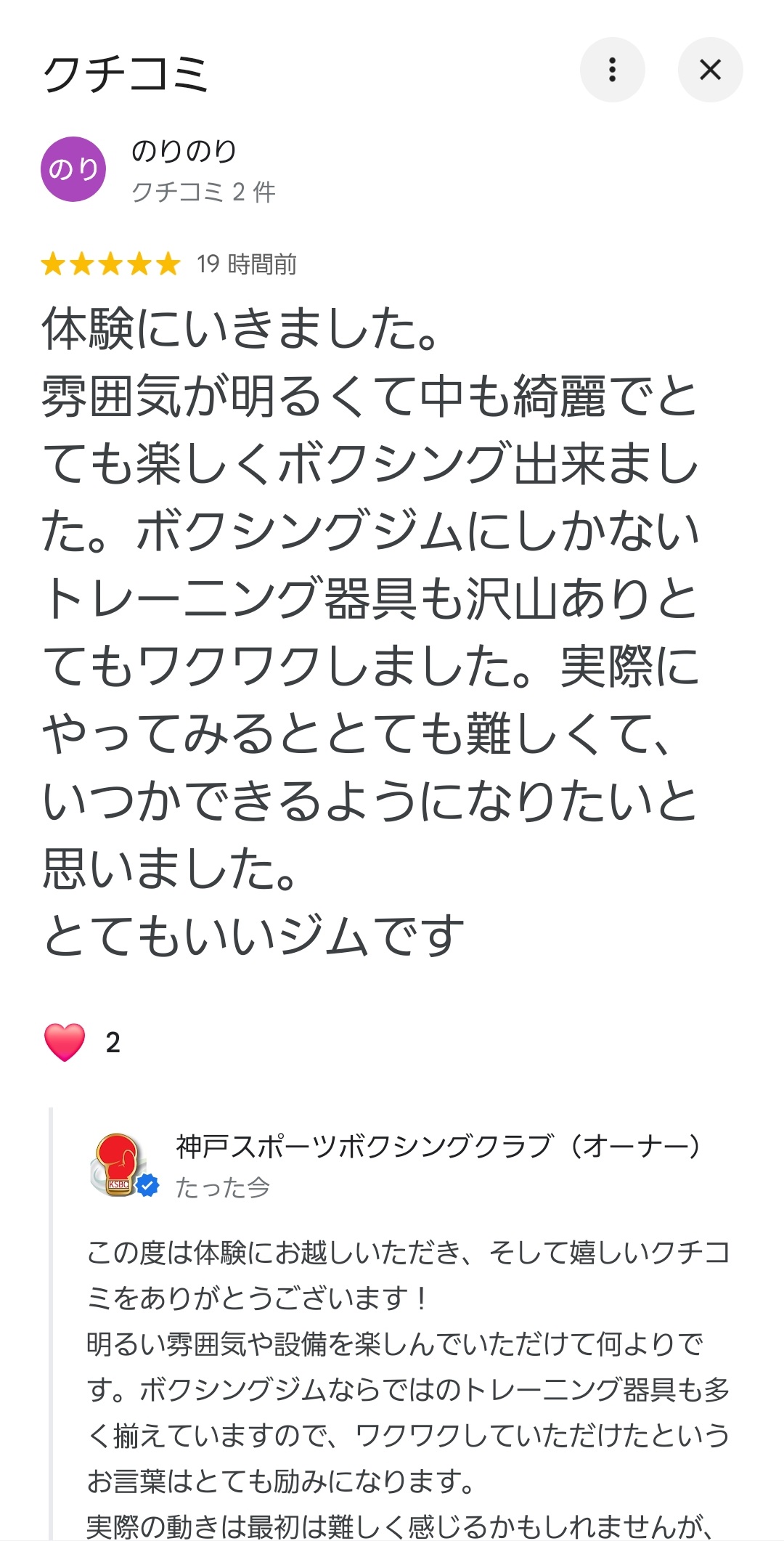The width and height of the screenshot is (784, 1541).
Task: Open the three-dot overflow menu
Action: tap(613, 70)
